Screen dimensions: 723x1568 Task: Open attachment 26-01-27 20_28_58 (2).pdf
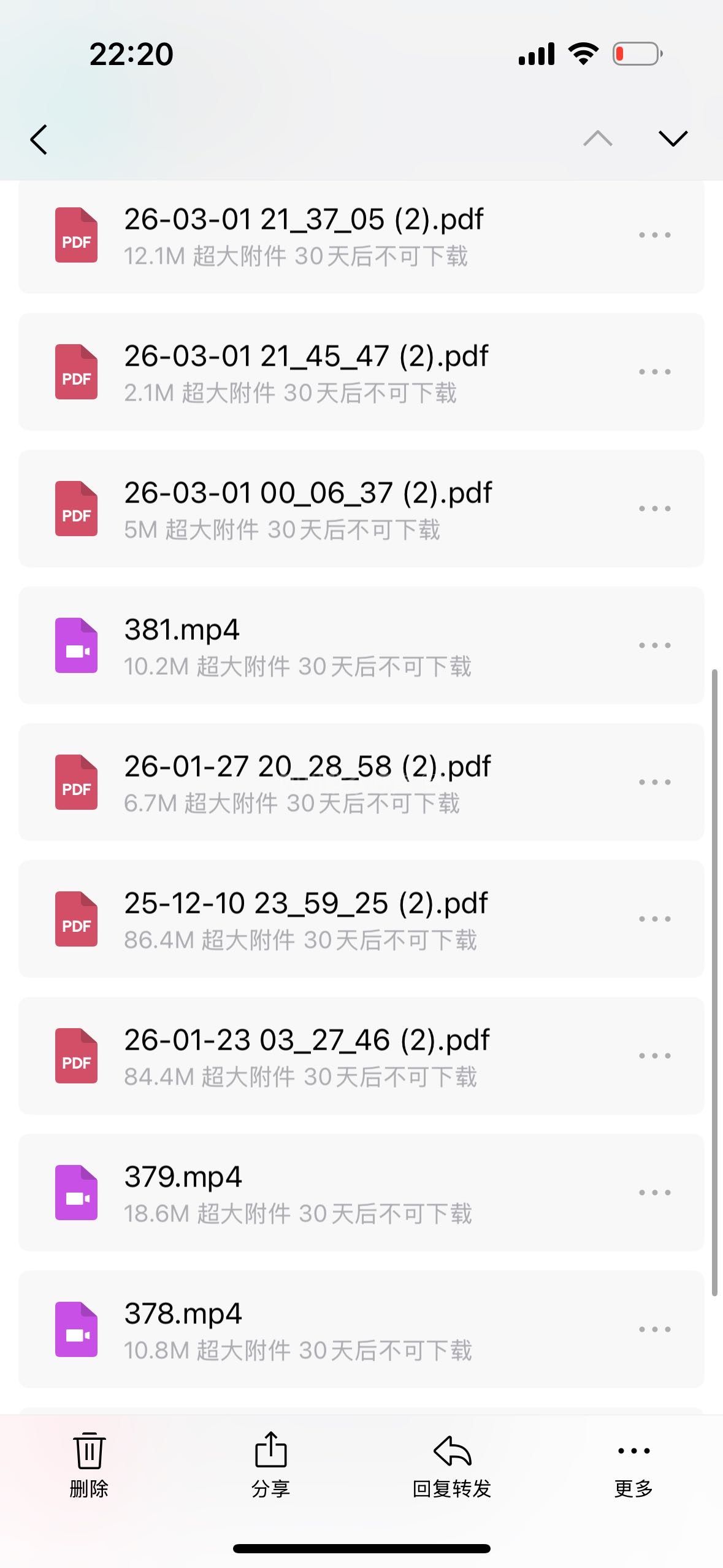pyautogui.click(x=307, y=782)
